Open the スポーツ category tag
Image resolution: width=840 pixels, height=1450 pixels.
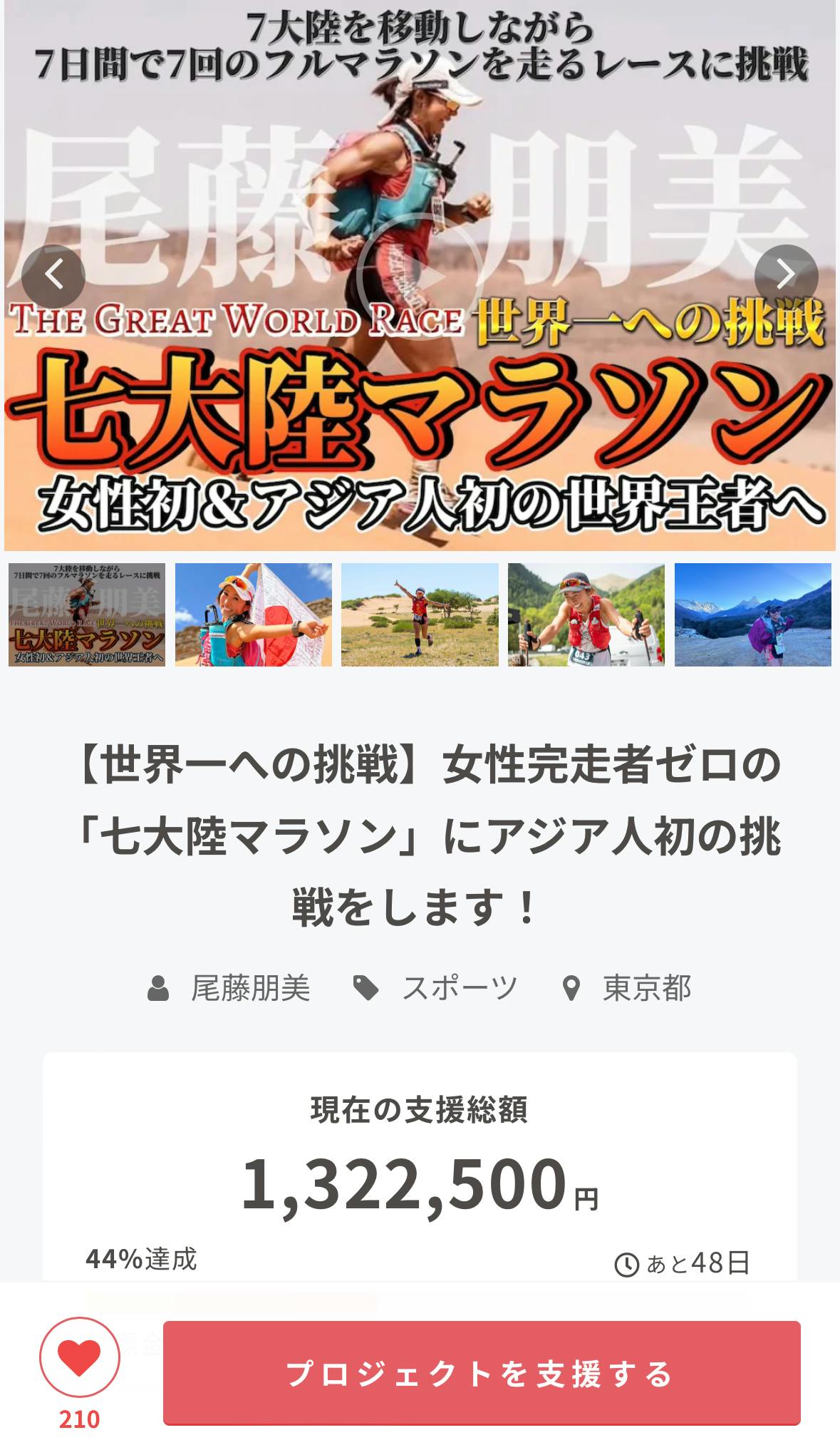coord(459,988)
